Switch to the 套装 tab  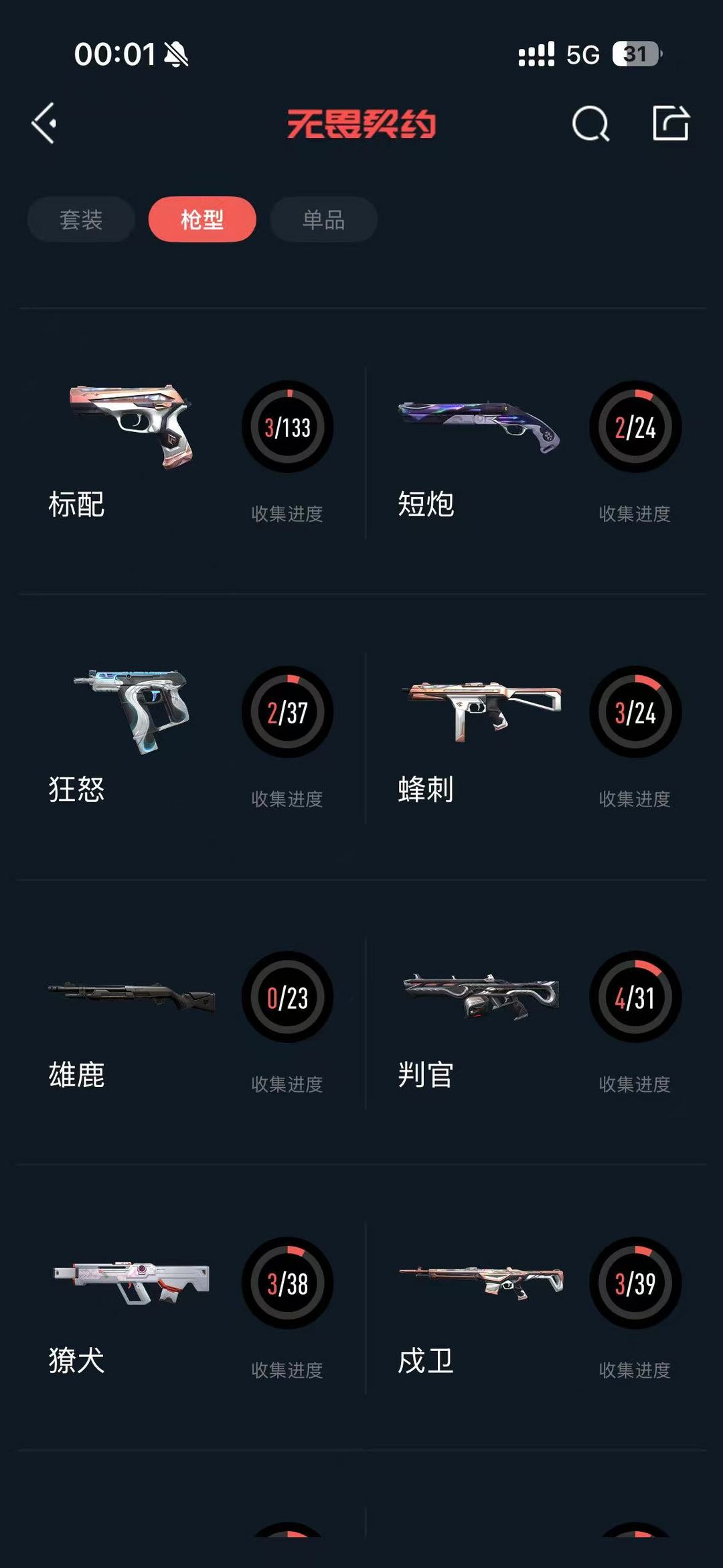pyautogui.click(x=81, y=219)
